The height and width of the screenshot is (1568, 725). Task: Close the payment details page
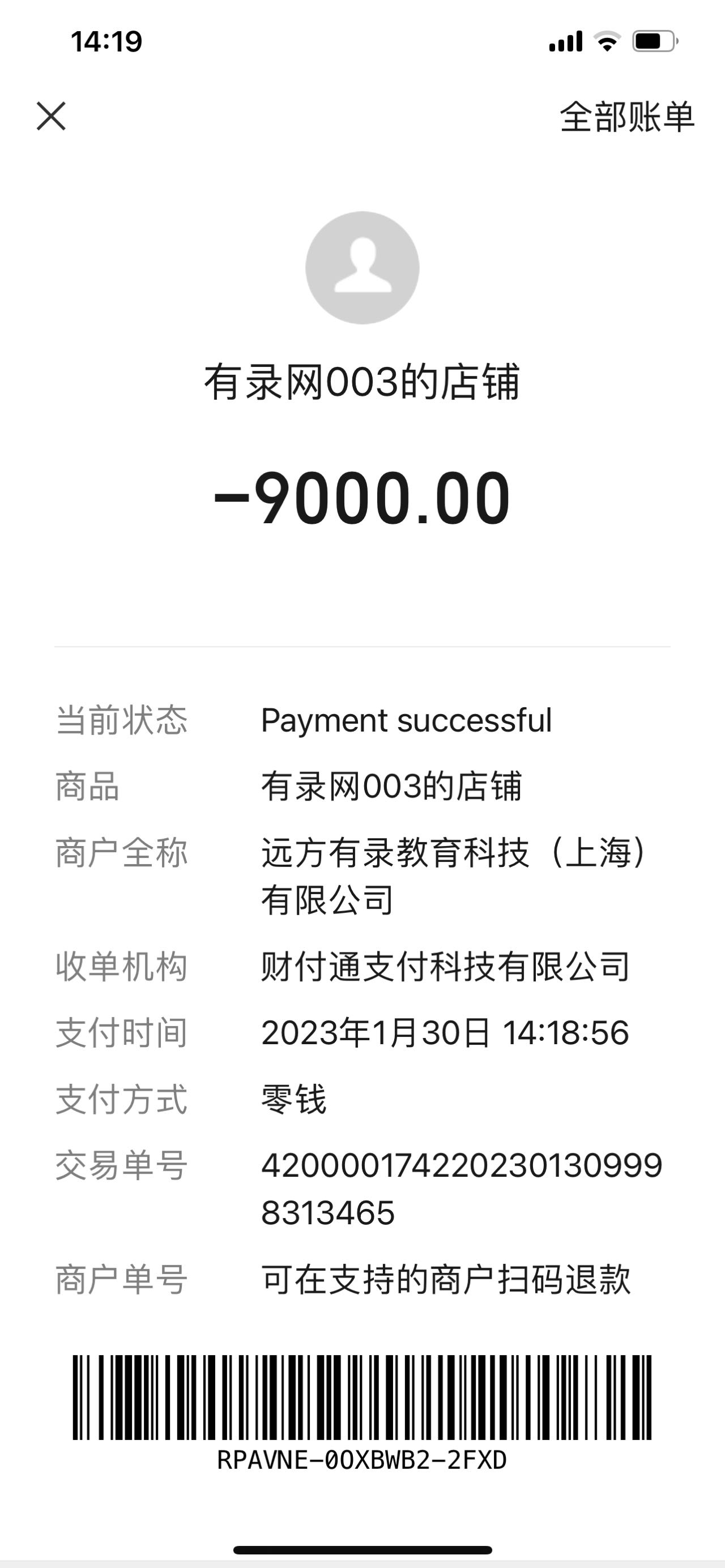(x=51, y=116)
